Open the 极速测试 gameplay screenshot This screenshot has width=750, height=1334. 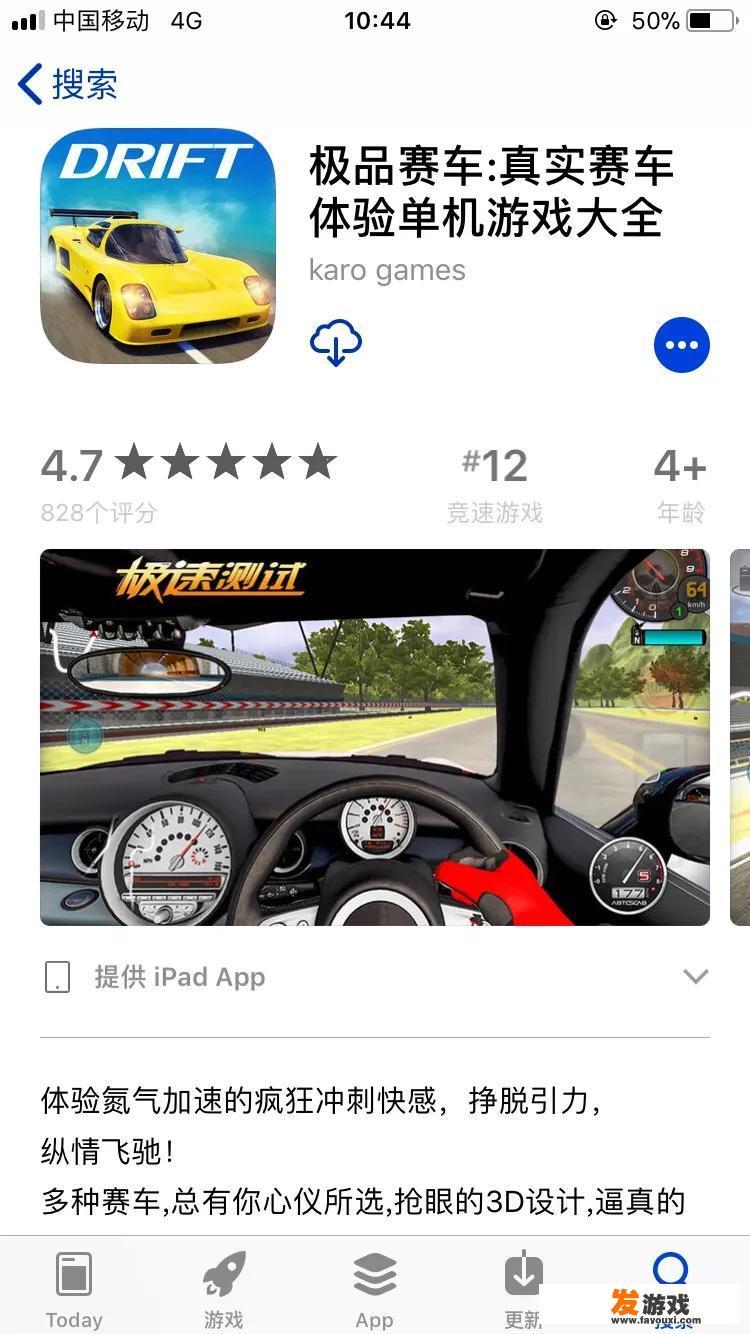point(374,736)
